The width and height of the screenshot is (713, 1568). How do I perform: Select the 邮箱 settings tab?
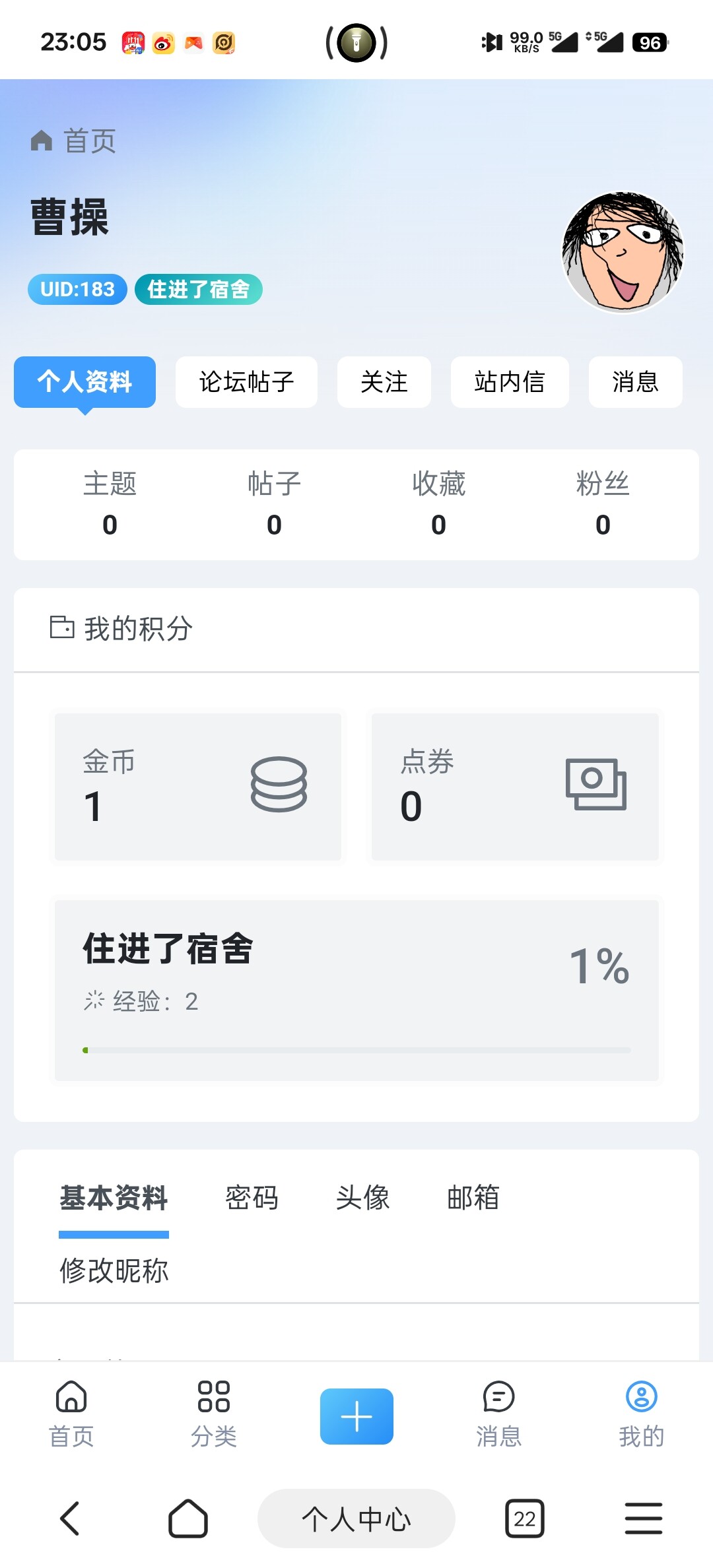(x=473, y=1198)
